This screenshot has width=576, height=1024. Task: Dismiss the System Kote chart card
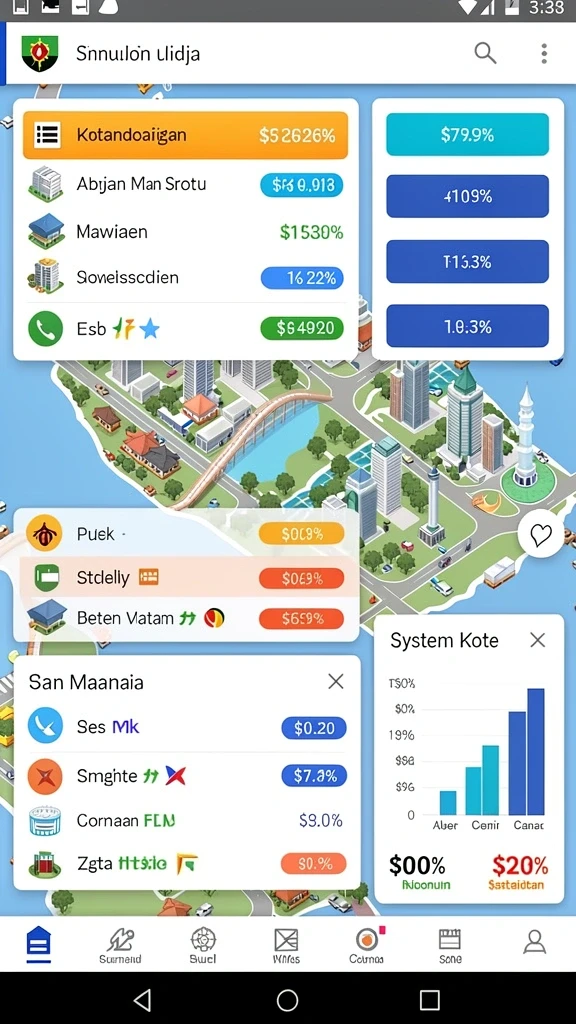(x=537, y=640)
